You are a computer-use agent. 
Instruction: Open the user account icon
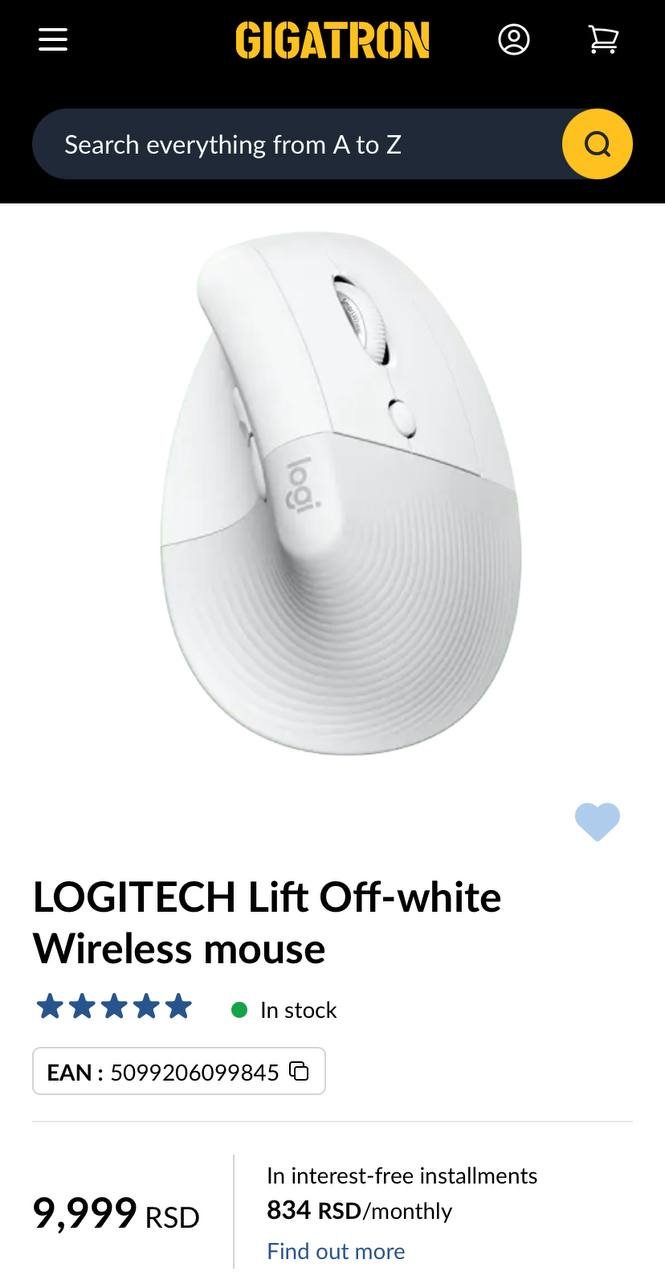(x=514, y=40)
